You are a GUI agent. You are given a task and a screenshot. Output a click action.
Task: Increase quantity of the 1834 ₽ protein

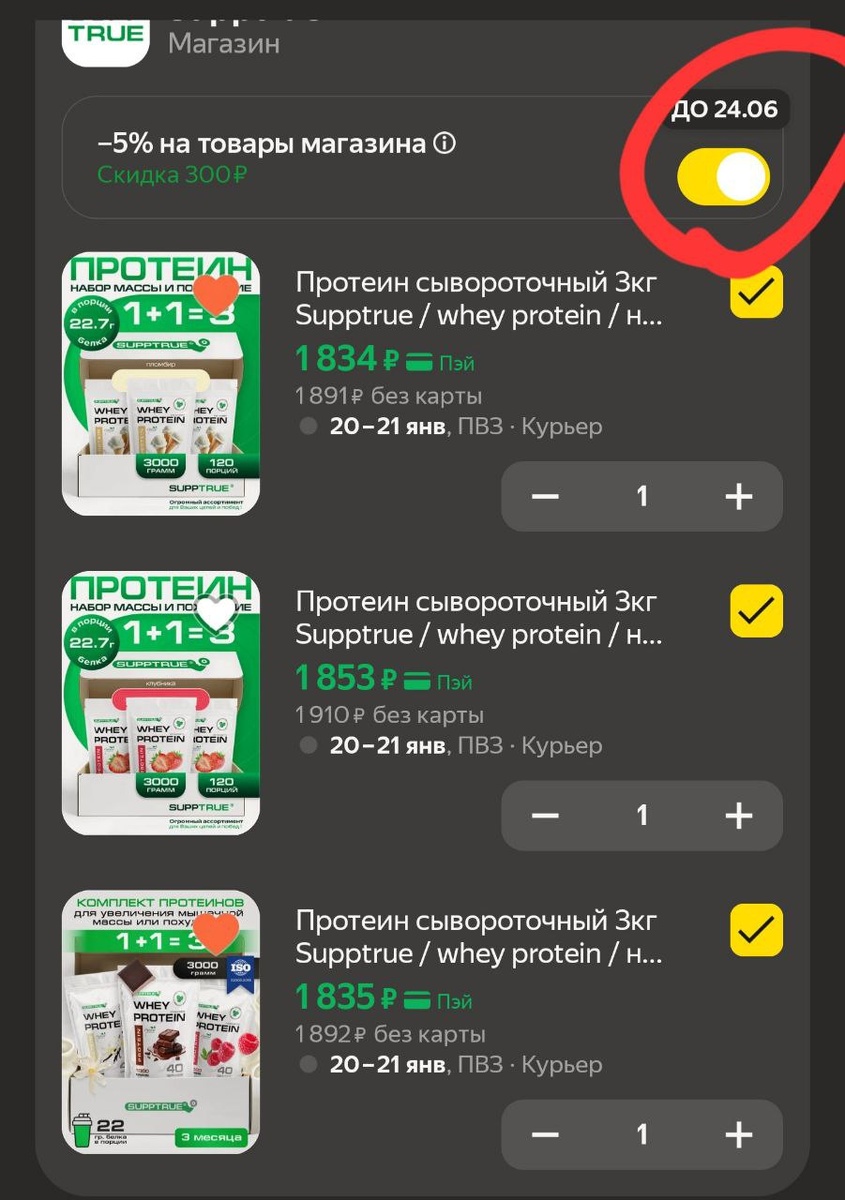pos(738,496)
